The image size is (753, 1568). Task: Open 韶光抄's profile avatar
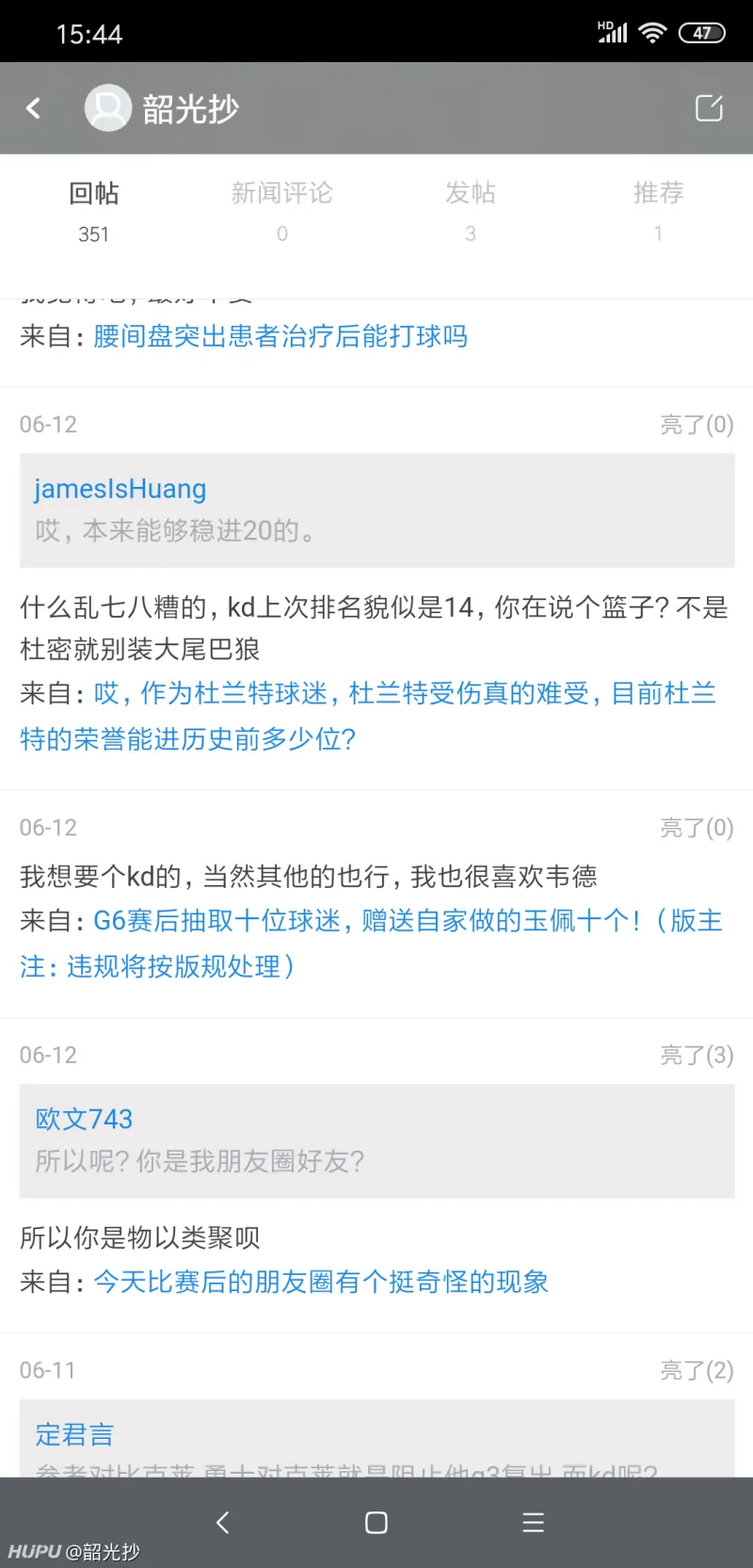(107, 108)
